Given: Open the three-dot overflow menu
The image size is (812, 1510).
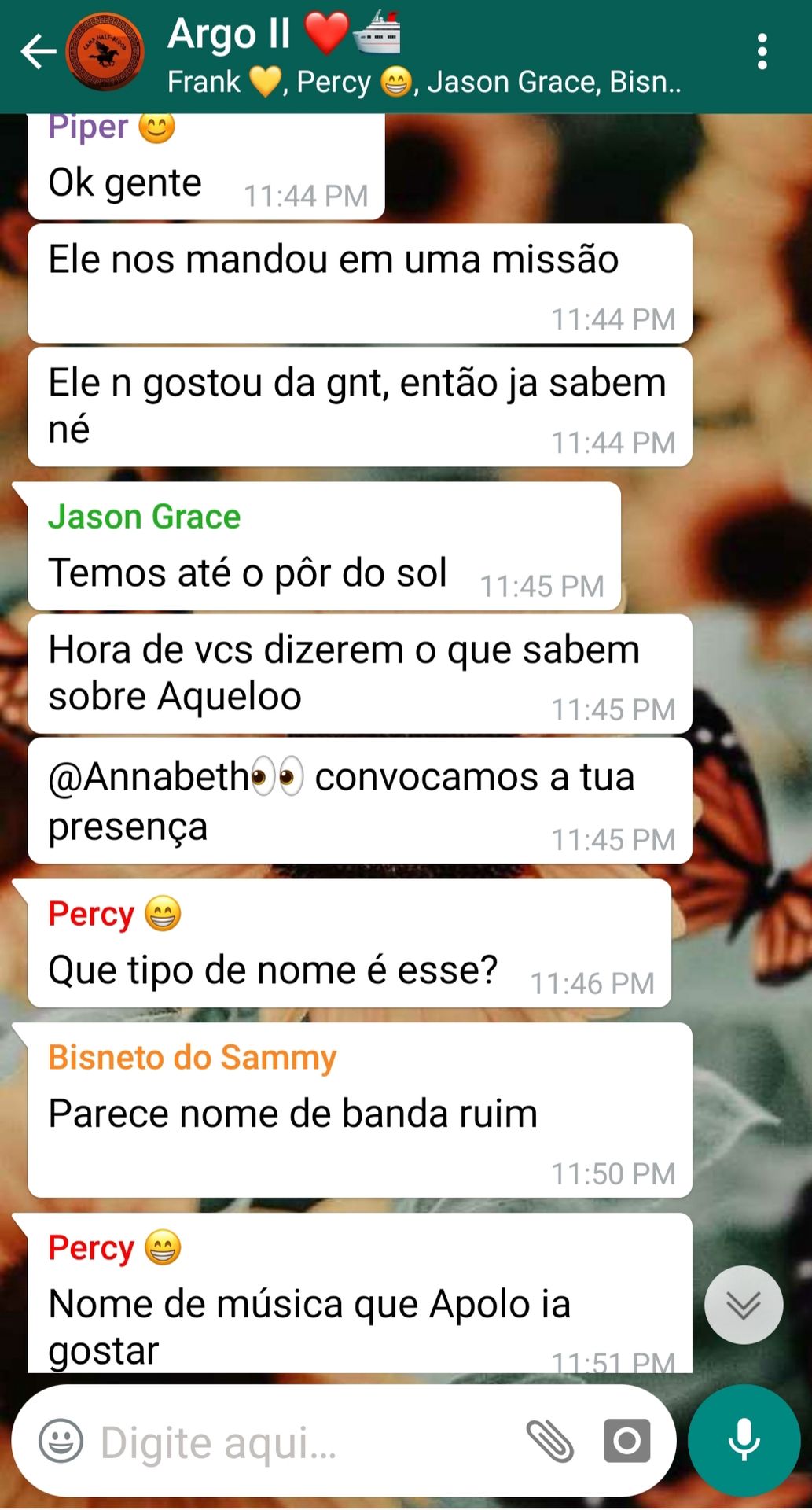Looking at the screenshot, I should click(x=761, y=53).
